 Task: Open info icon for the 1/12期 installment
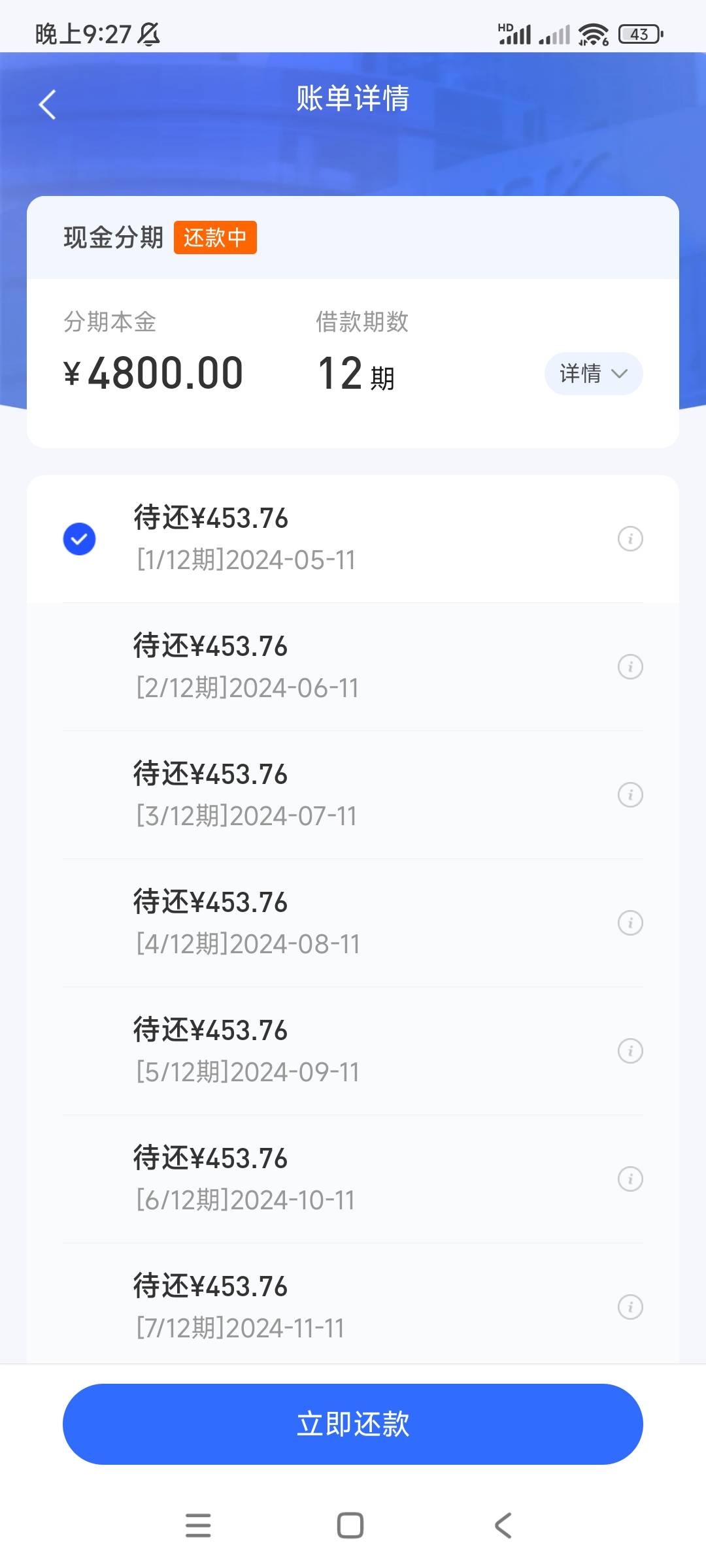pos(630,539)
